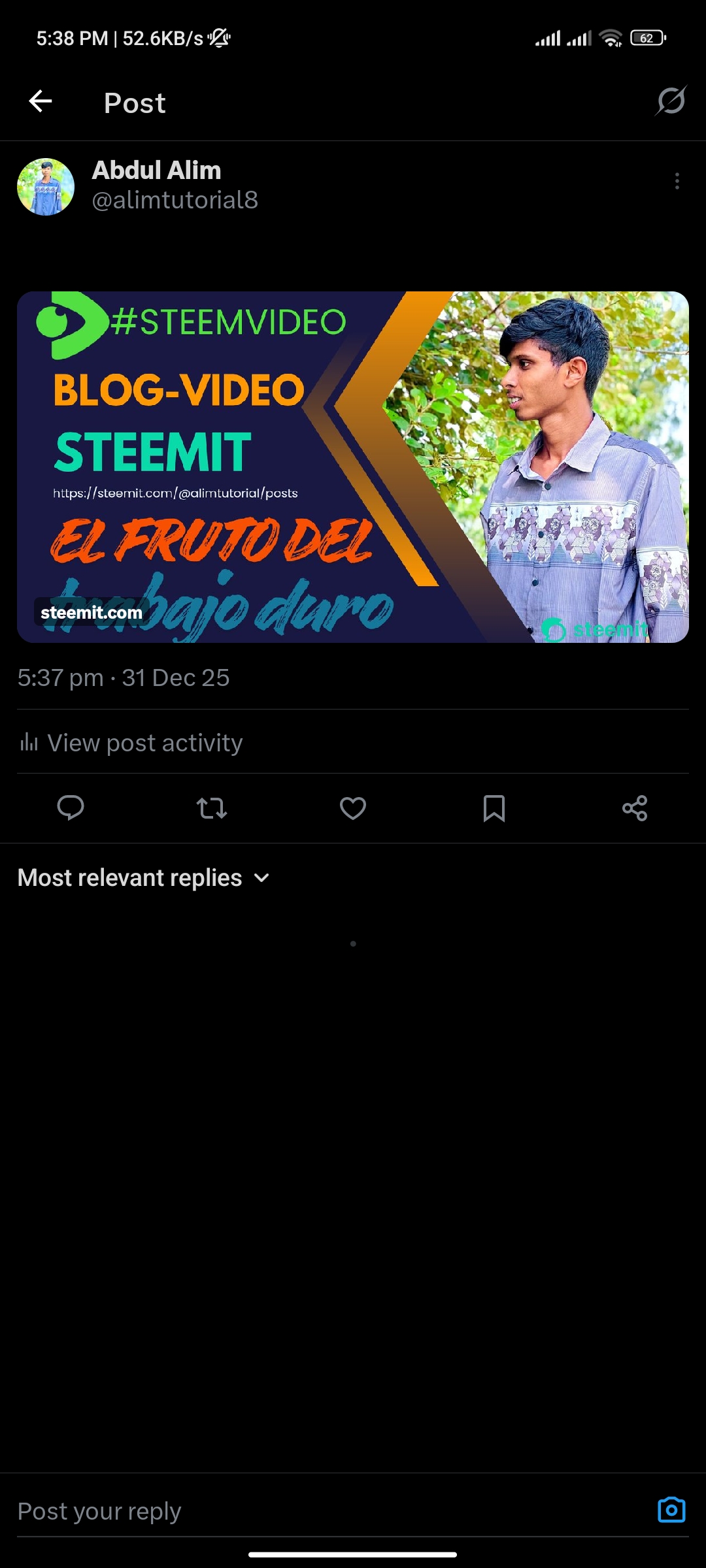Like this post
This screenshot has height=1568, width=706.
coord(353,808)
